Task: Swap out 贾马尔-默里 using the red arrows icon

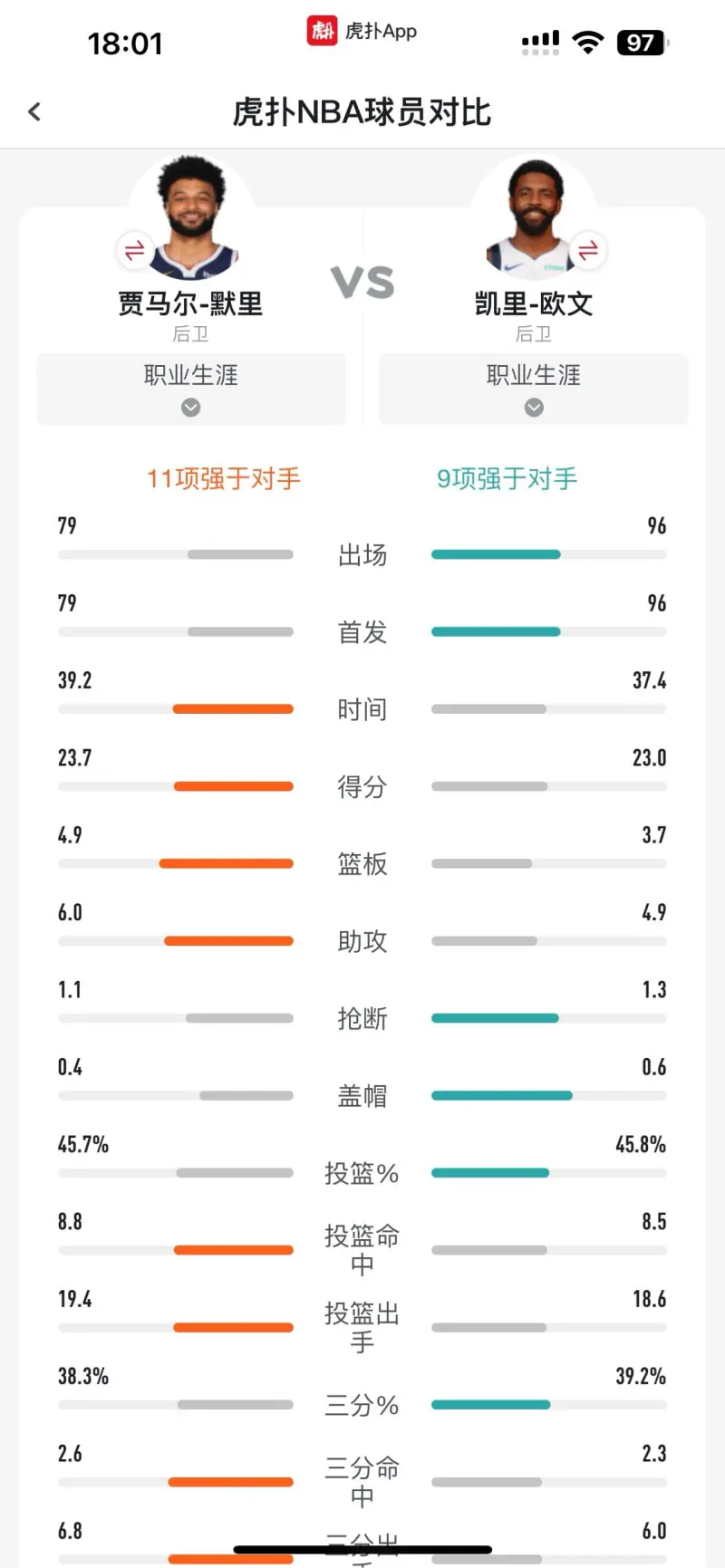Action: (134, 250)
